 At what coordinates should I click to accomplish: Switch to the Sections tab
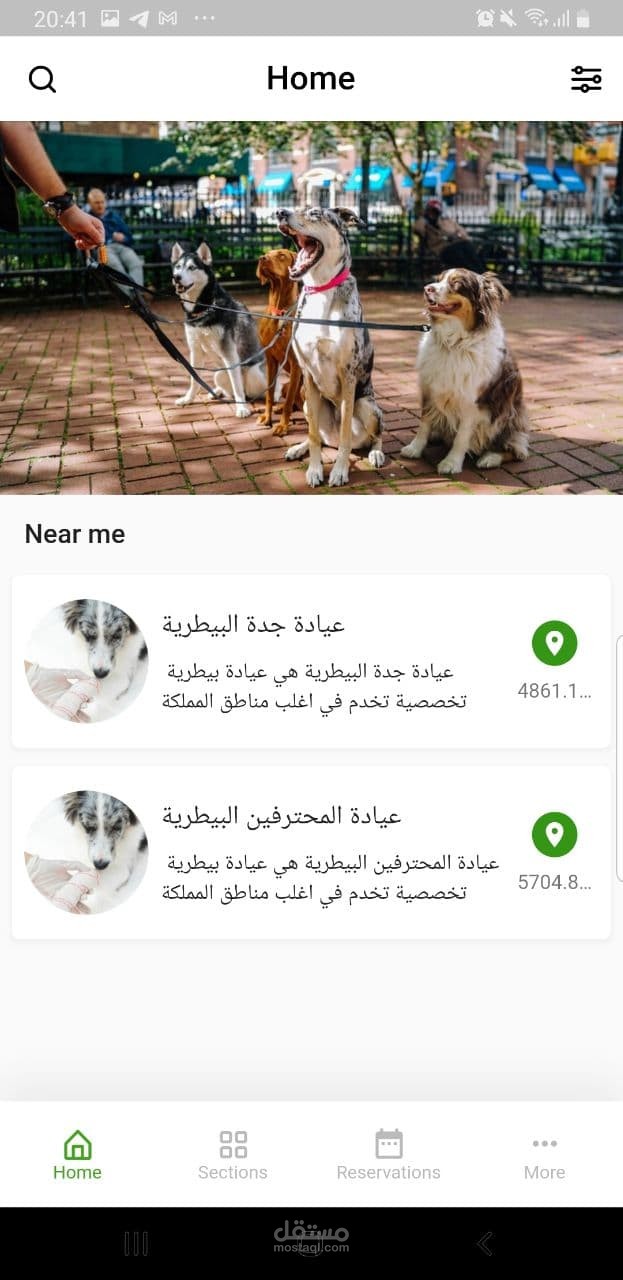[x=233, y=1155]
